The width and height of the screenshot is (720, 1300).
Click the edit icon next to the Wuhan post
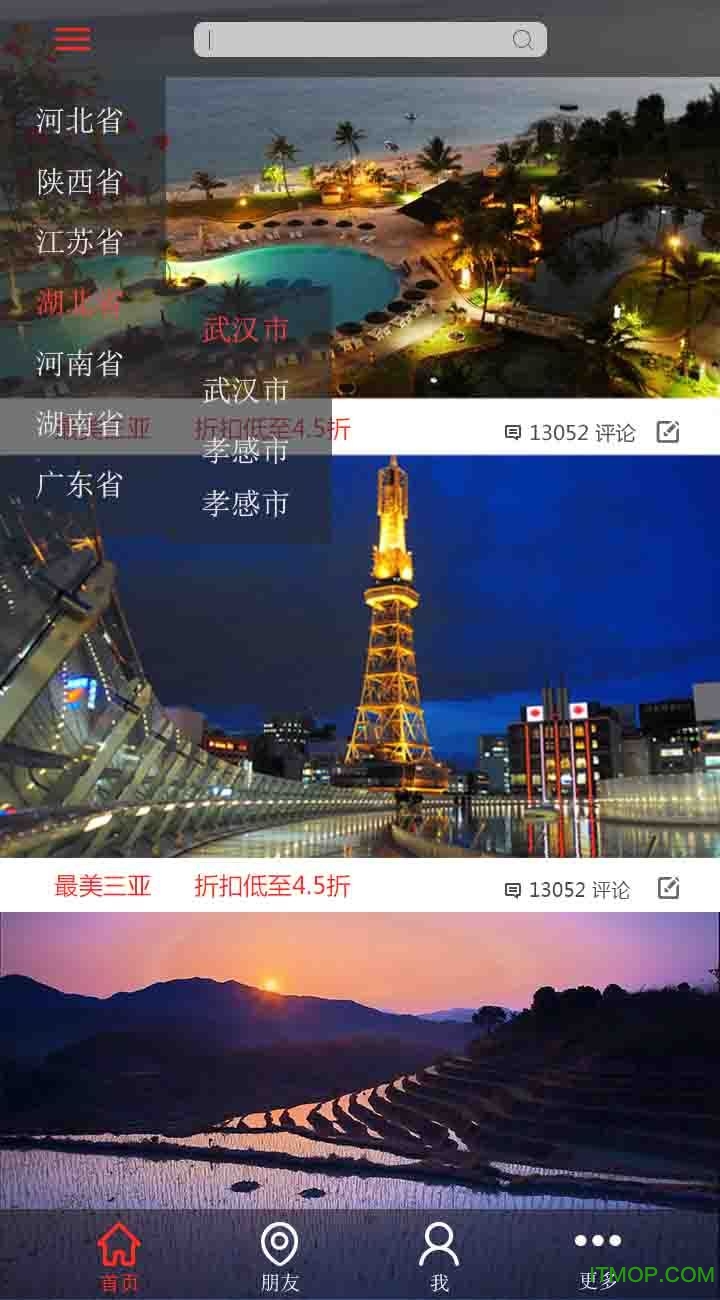coord(667,432)
